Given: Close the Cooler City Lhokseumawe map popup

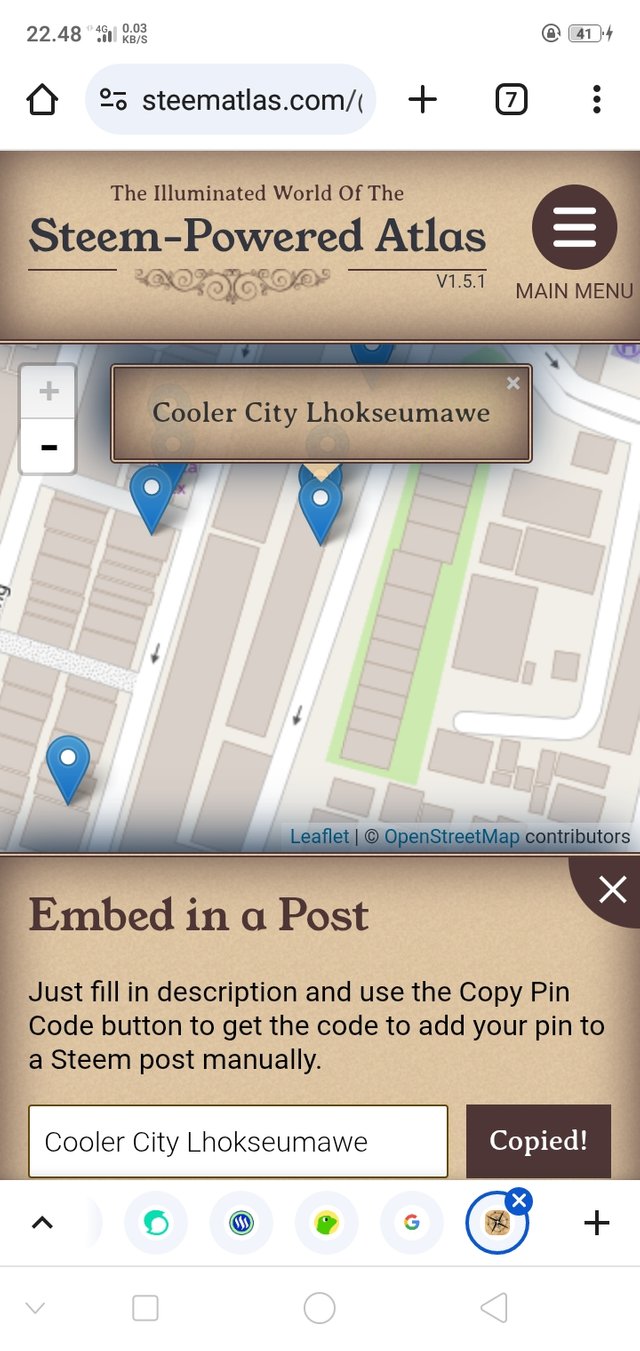Looking at the screenshot, I should pyautogui.click(x=513, y=383).
